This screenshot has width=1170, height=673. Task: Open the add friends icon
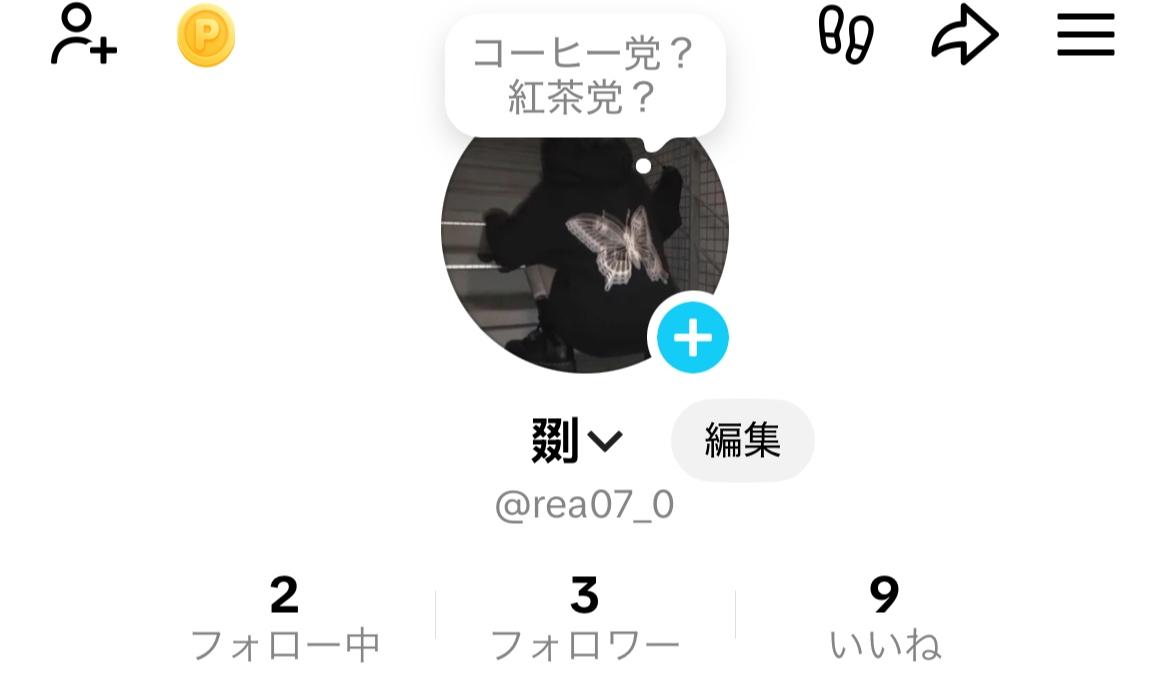[83, 35]
